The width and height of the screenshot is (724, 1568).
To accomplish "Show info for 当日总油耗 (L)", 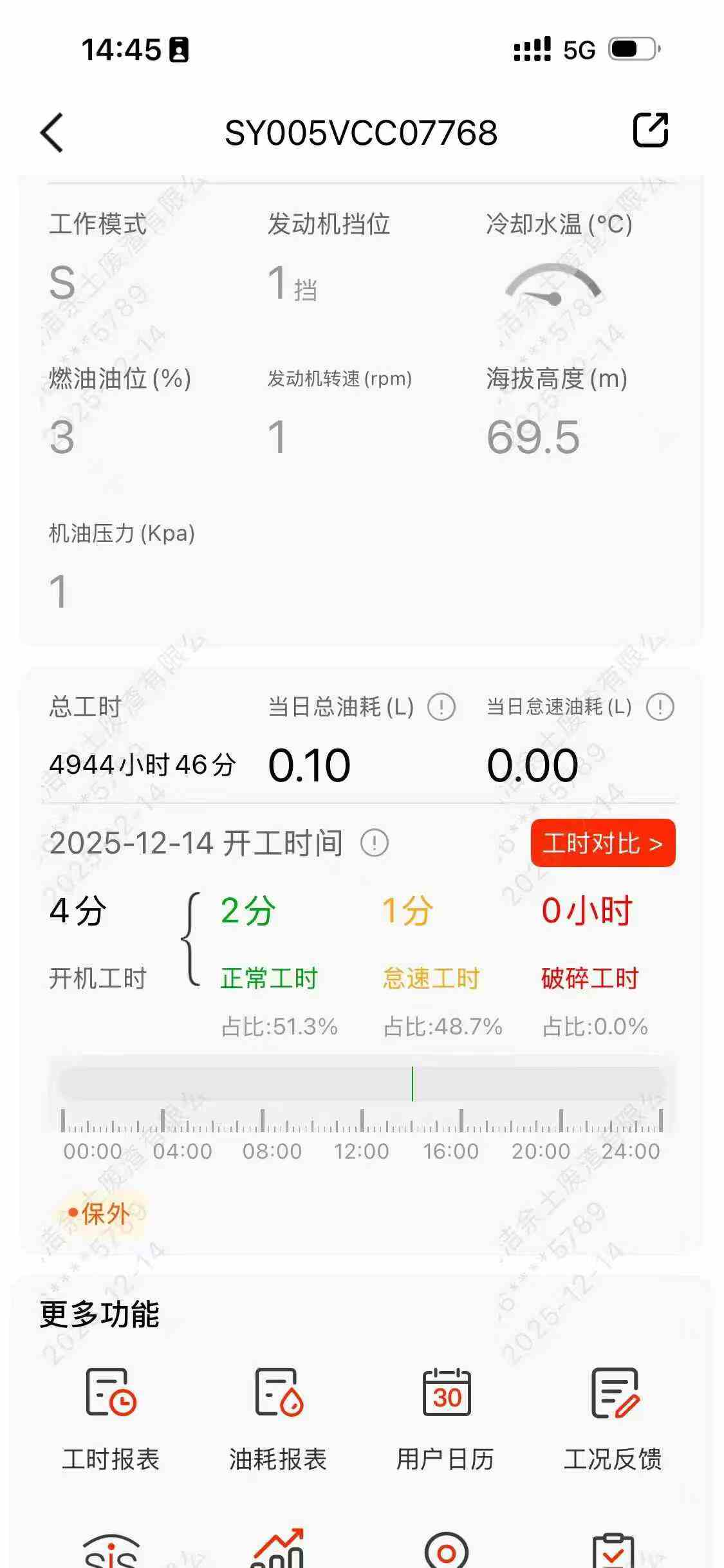I will [441, 707].
